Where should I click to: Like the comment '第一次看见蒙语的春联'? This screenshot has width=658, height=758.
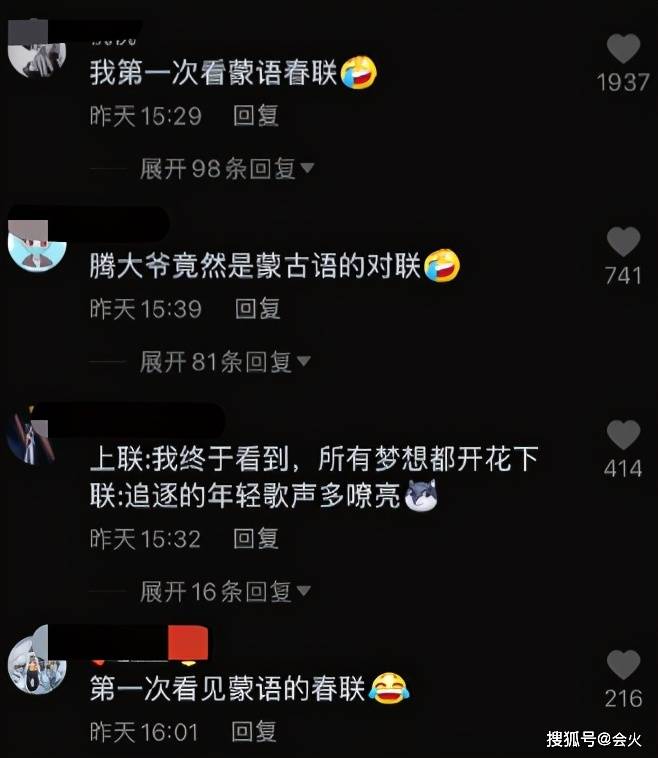(x=623, y=664)
